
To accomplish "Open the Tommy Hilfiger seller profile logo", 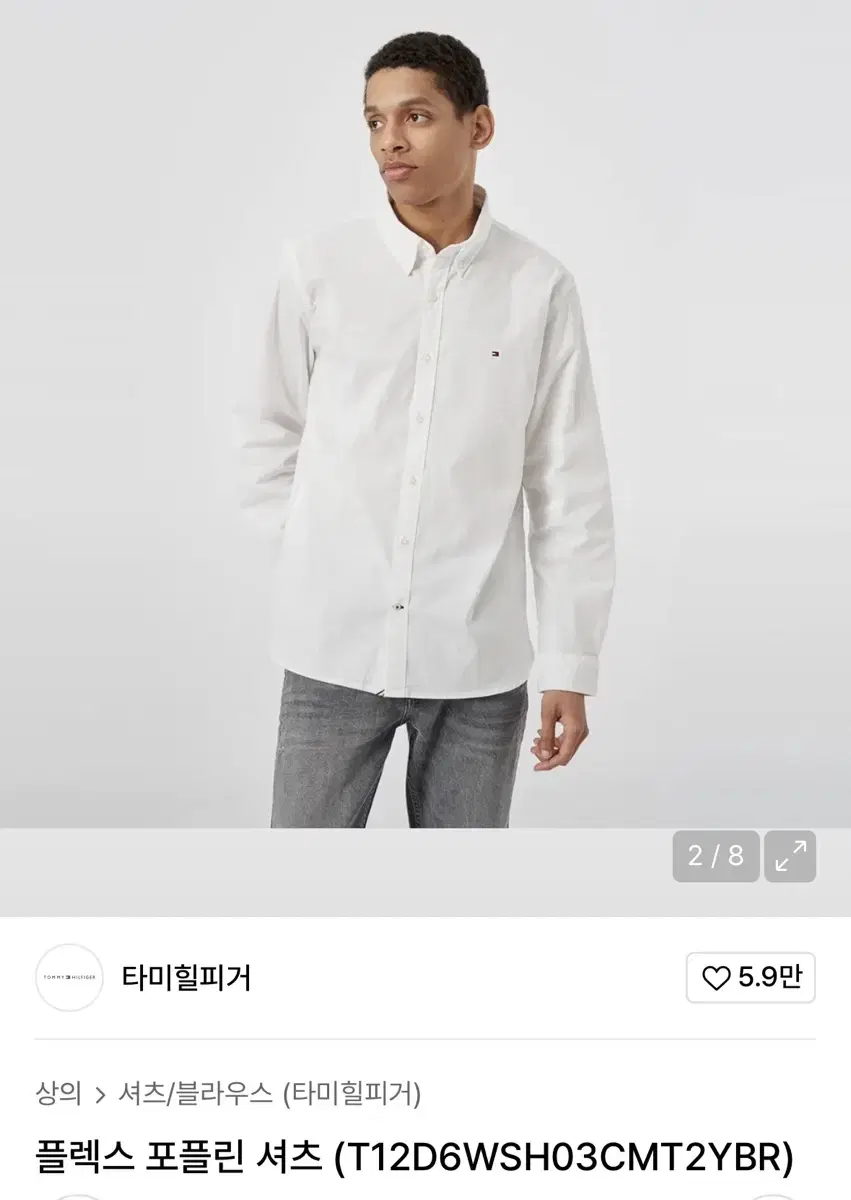I will coord(66,979).
